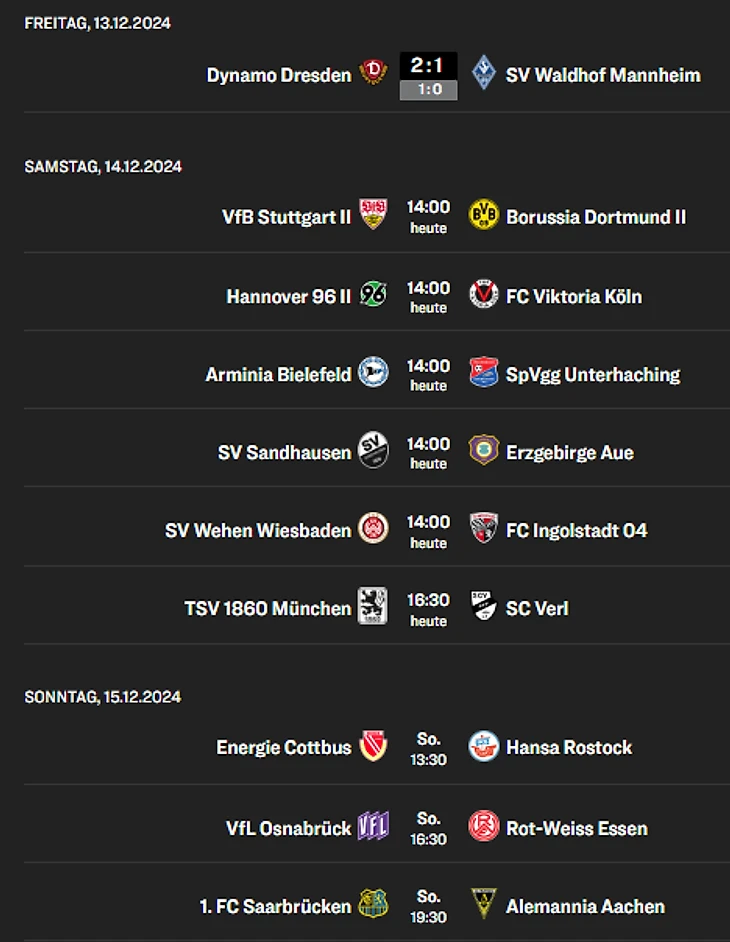The image size is (730, 942).
Task: Open the Dynamo Dresden vs Waldhof Mannheim match
Action: point(428,76)
